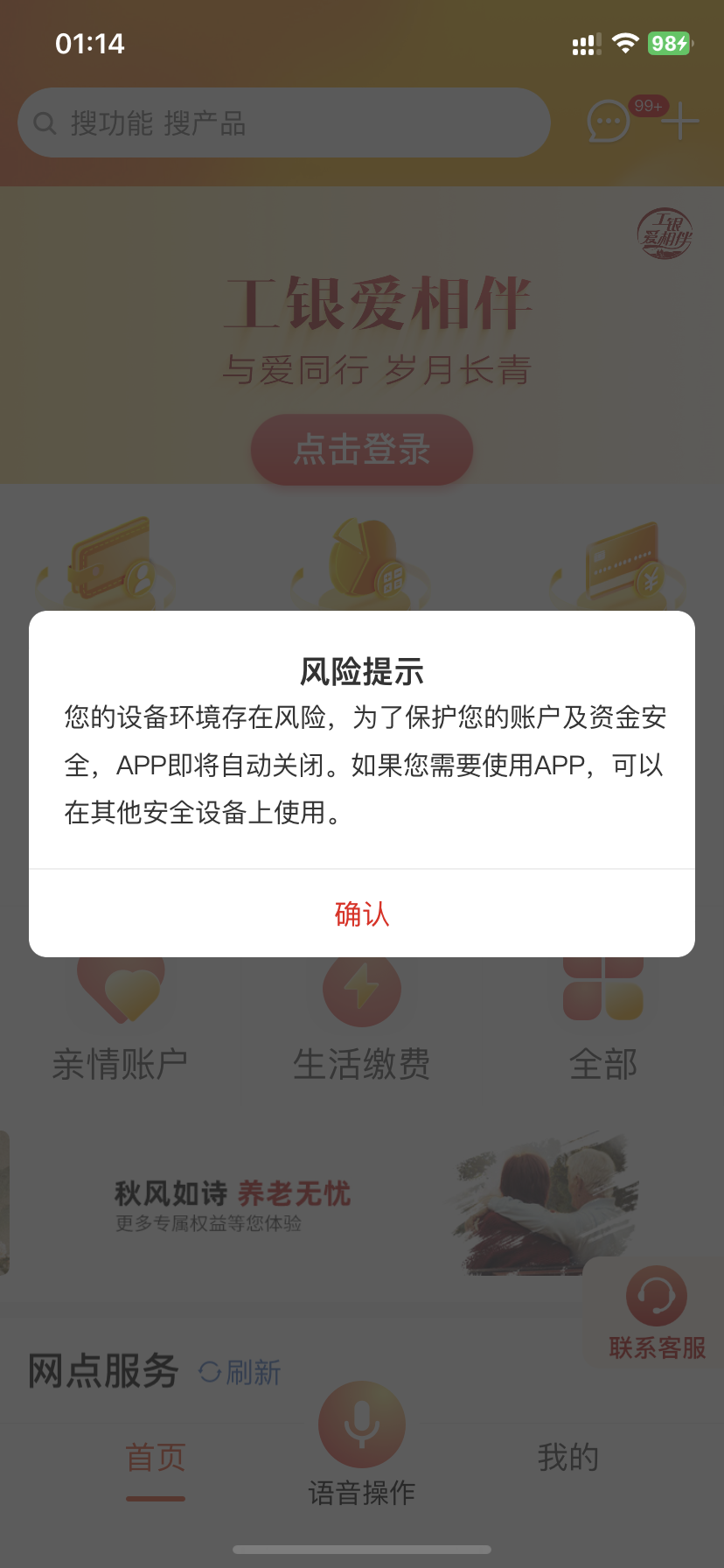724x1568 pixels.
Task: Tap the Wi-Fi icon in status bar
Action: pos(626,43)
